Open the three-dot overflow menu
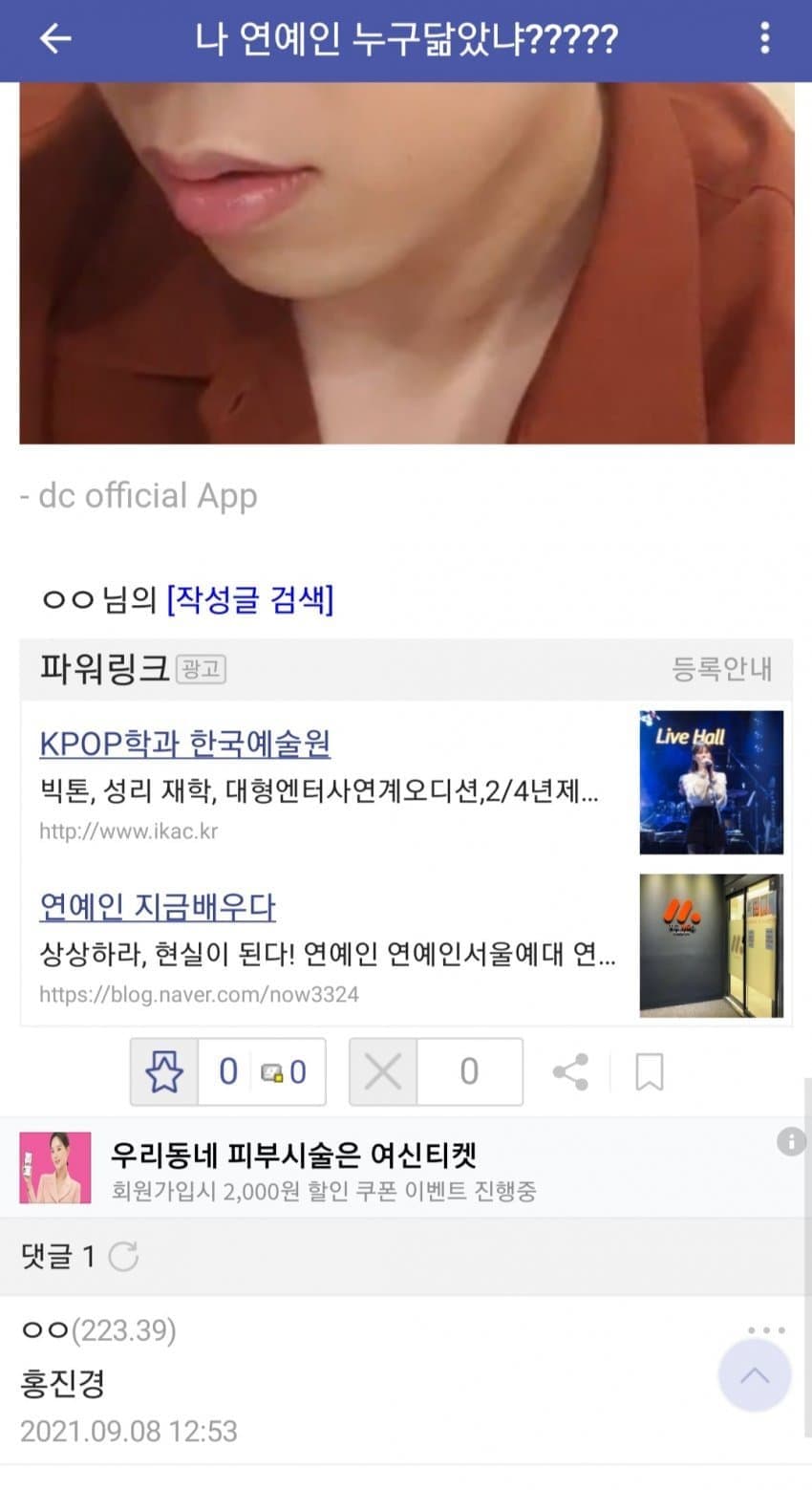812x1490 pixels. [x=764, y=38]
